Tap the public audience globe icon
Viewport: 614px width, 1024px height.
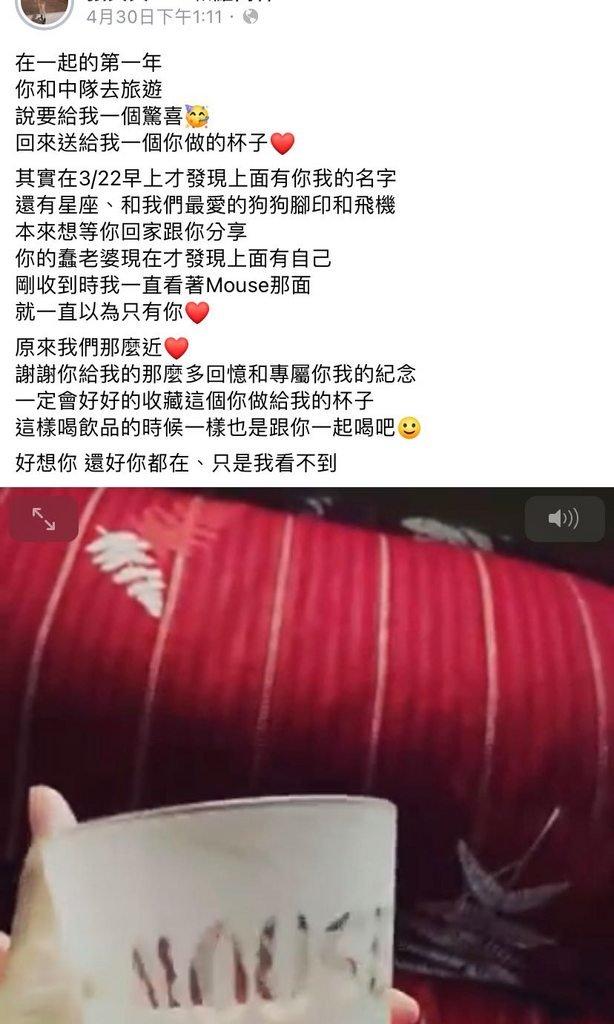pyautogui.click(x=250, y=17)
